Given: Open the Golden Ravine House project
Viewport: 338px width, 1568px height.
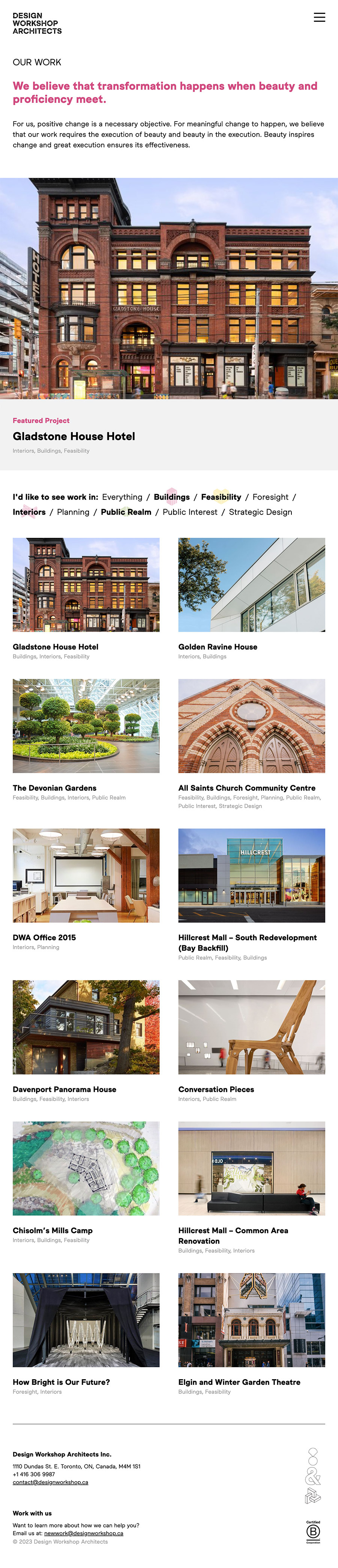Looking at the screenshot, I should click(217, 646).
